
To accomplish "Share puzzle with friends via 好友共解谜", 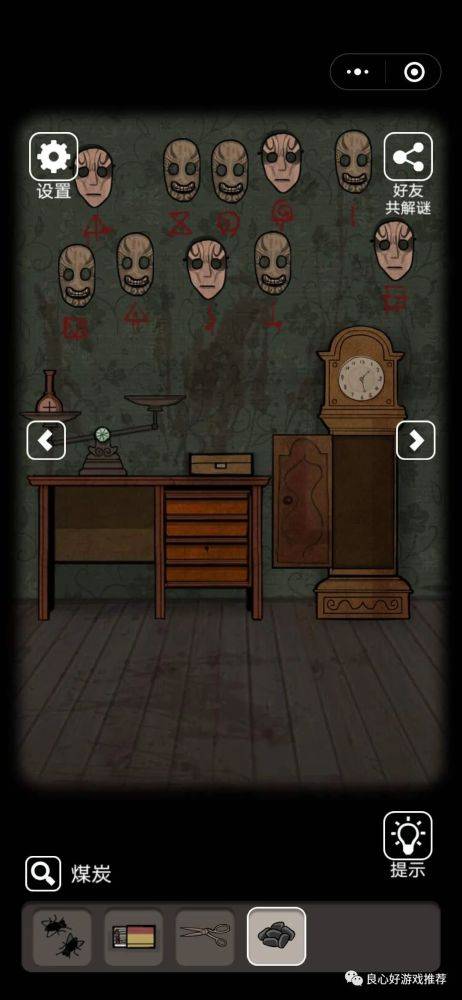I will coord(408,156).
